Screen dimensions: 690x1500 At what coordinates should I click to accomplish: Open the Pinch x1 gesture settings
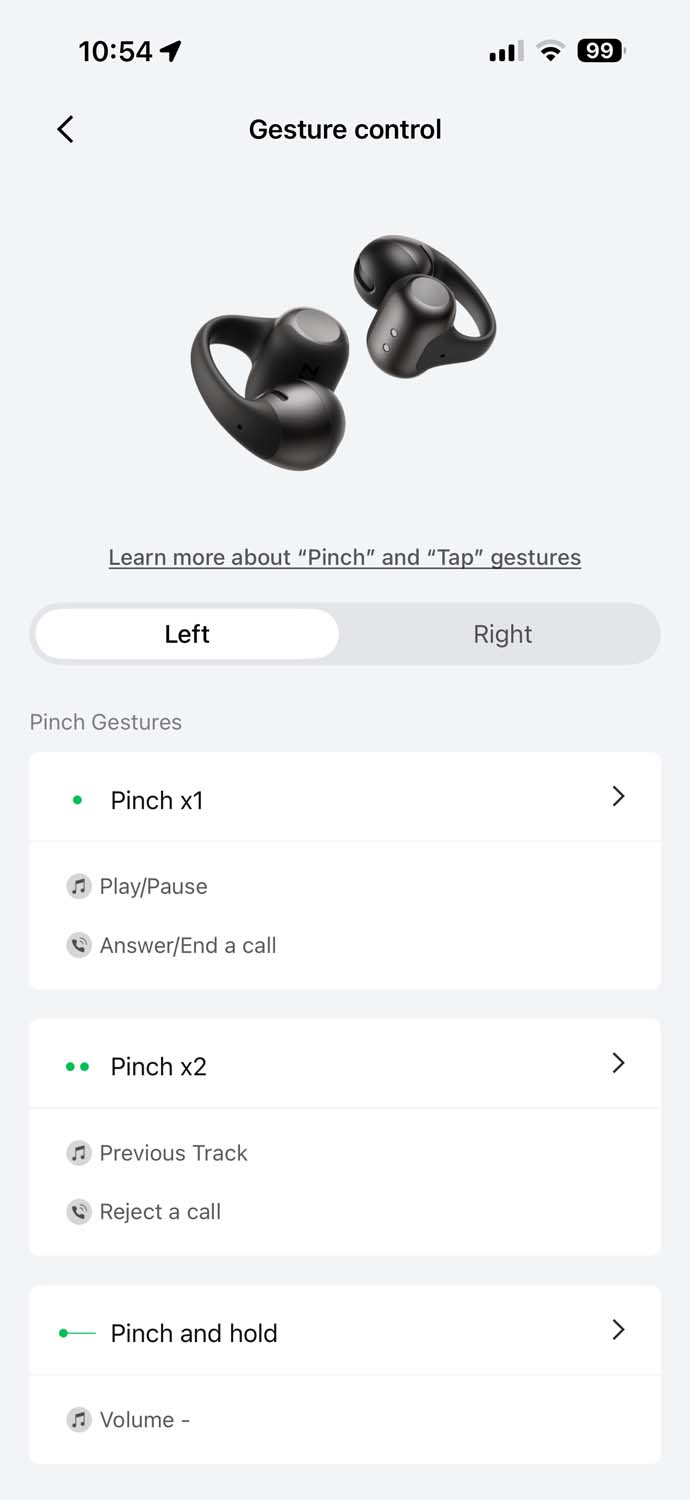tap(345, 797)
